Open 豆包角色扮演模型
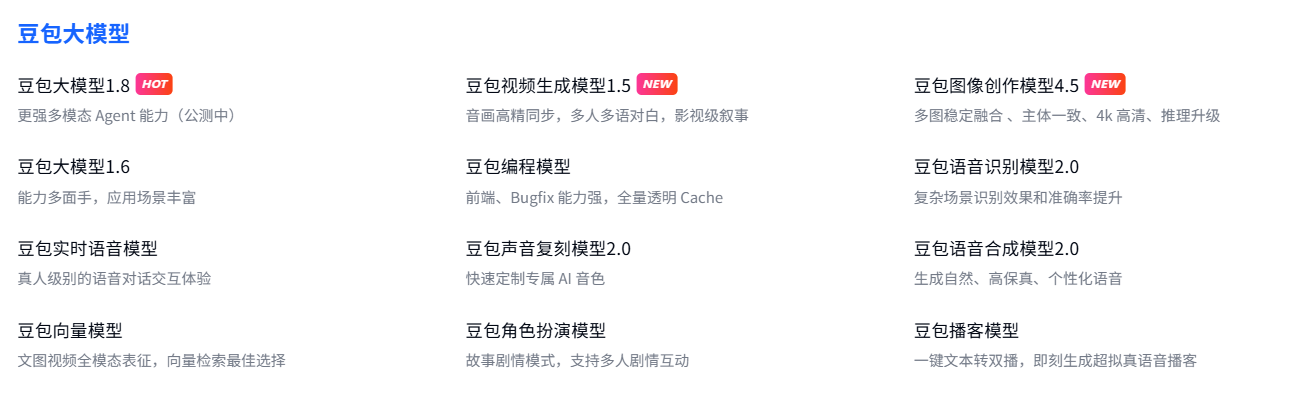Screen dimensions: 1304x393 point(536,331)
